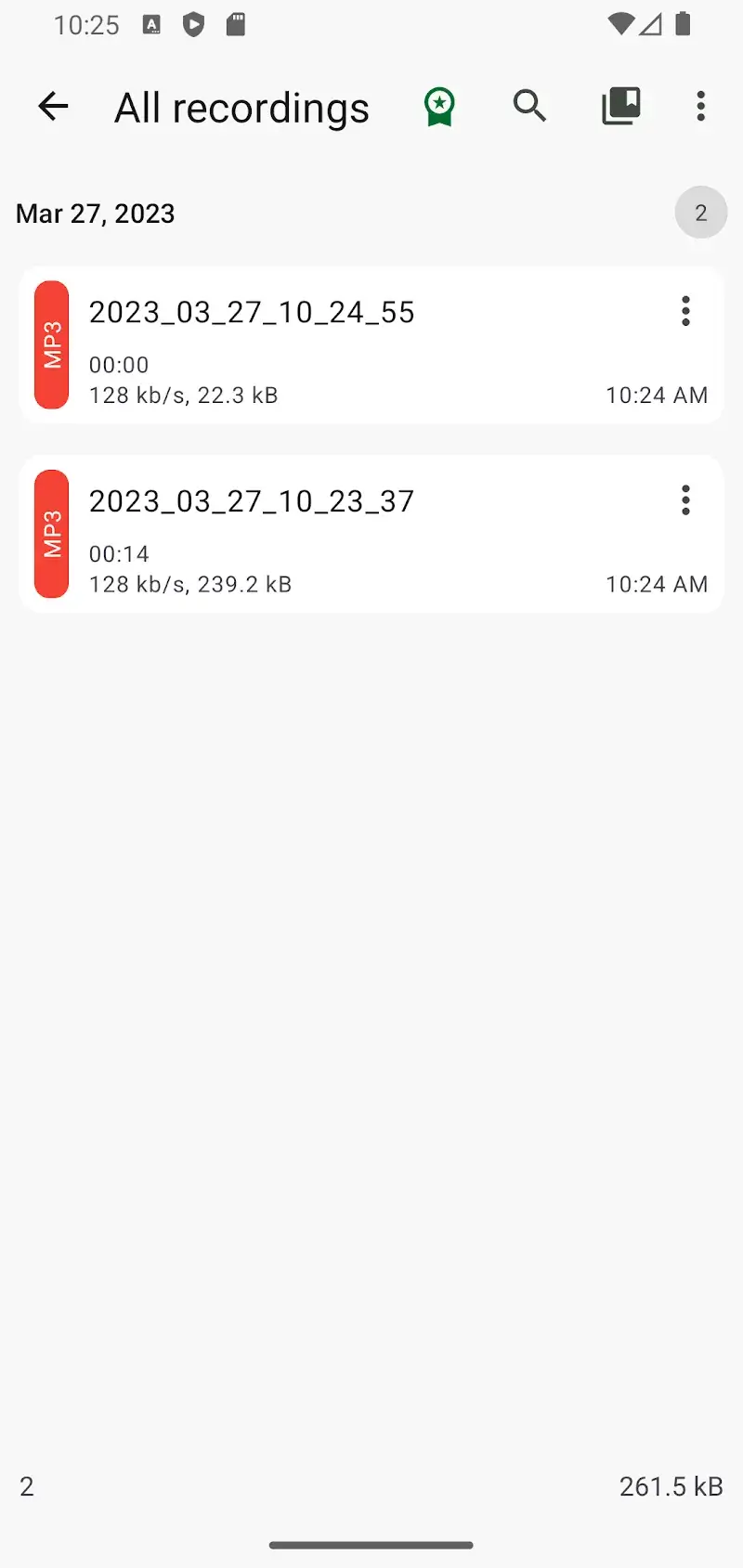The image size is (743, 1568).
Task: Tap the All recordings title
Action: tap(241, 107)
